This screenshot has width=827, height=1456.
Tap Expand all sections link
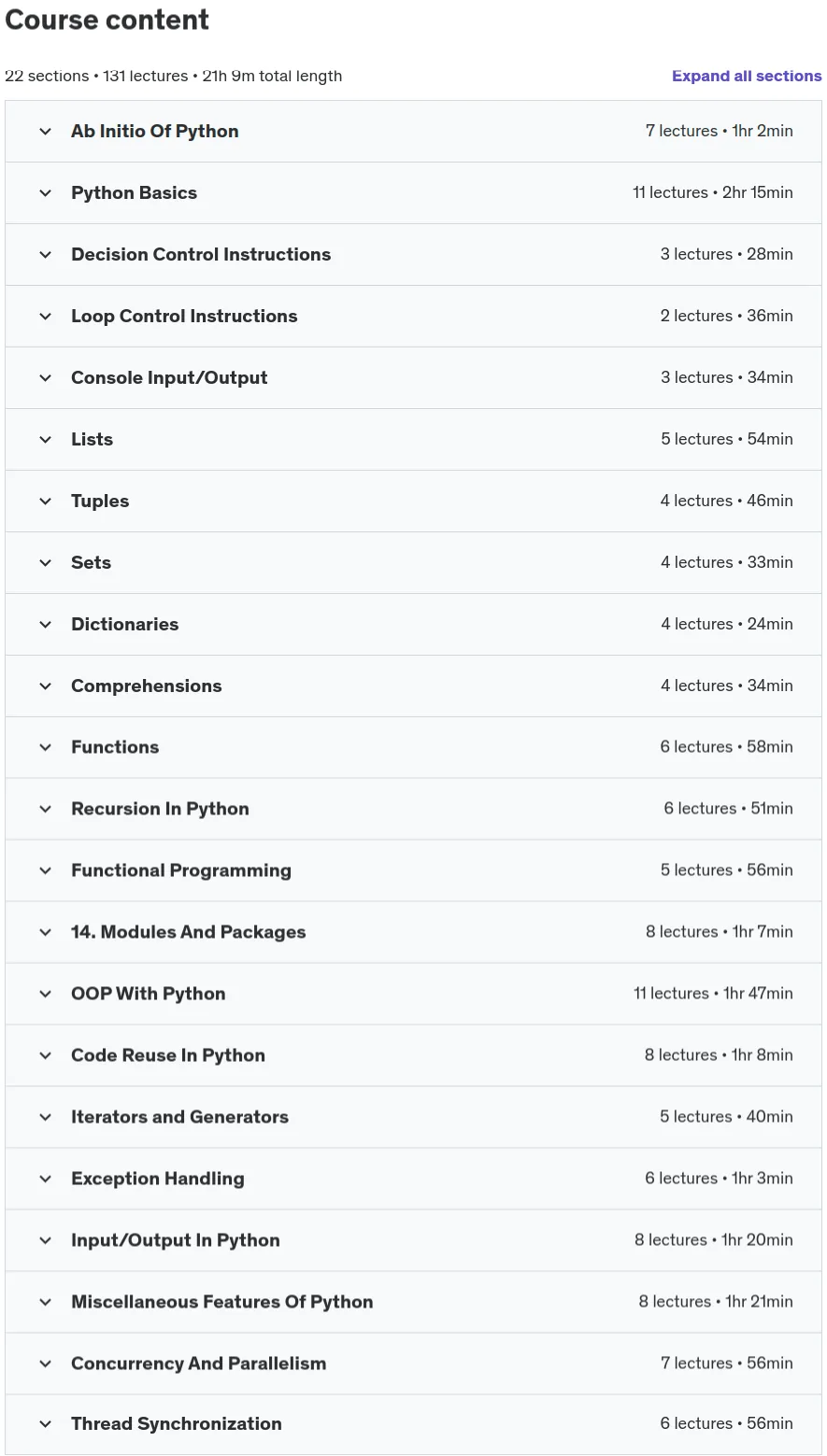[x=747, y=76]
